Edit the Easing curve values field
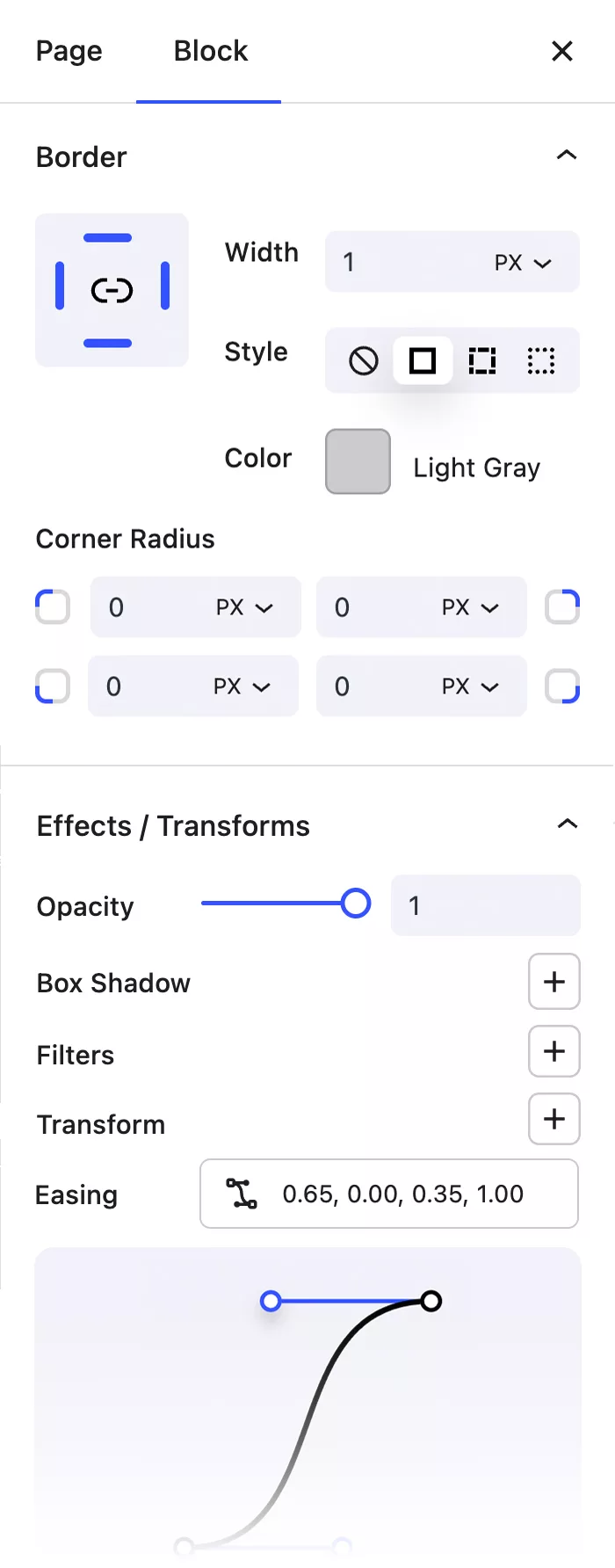Viewport: 615px width, 1568px height. 402,1194
